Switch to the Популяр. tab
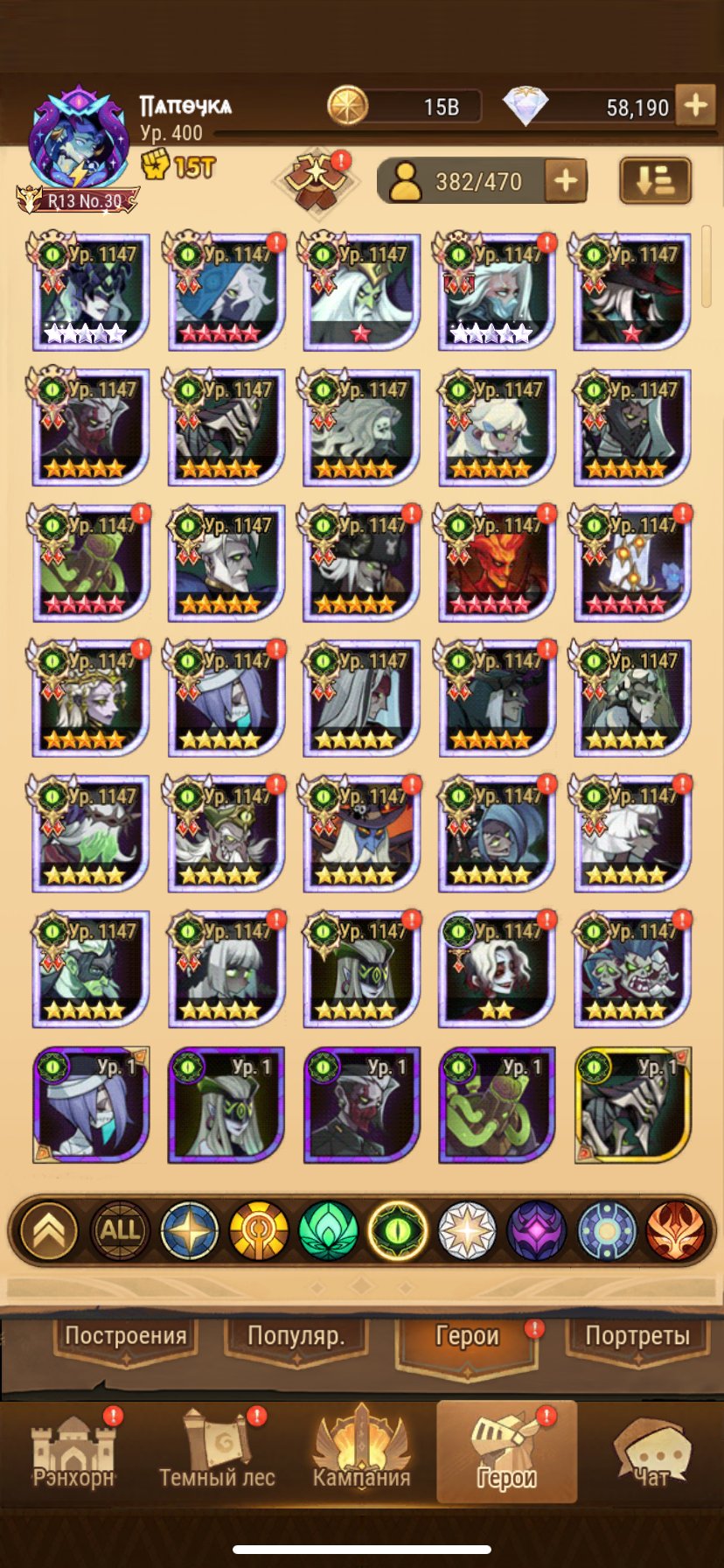The height and width of the screenshot is (1568, 724). 296,1336
